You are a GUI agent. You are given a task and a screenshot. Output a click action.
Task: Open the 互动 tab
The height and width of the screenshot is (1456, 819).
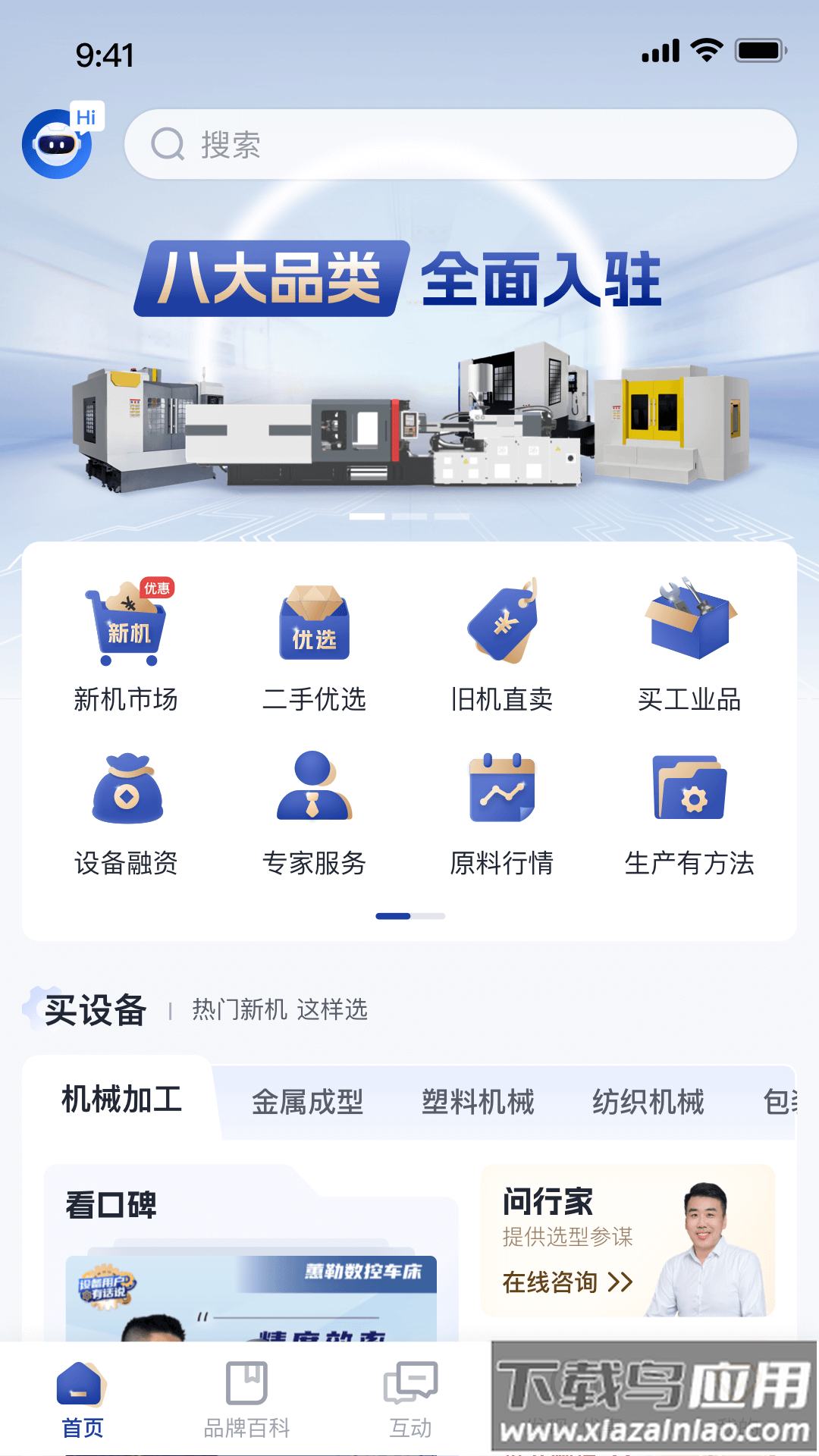409,1399
